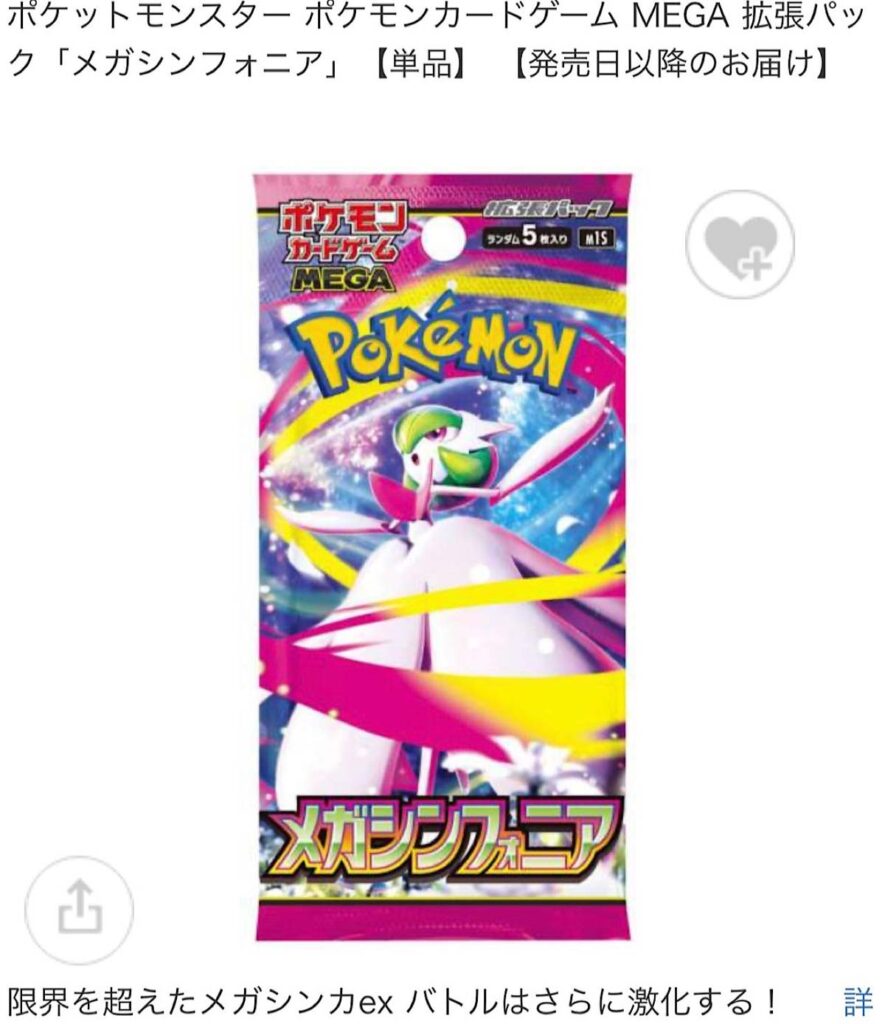The width and height of the screenshot is (885, 1024).
Task: Share this product listing
Action: click(x=79, y=910)
